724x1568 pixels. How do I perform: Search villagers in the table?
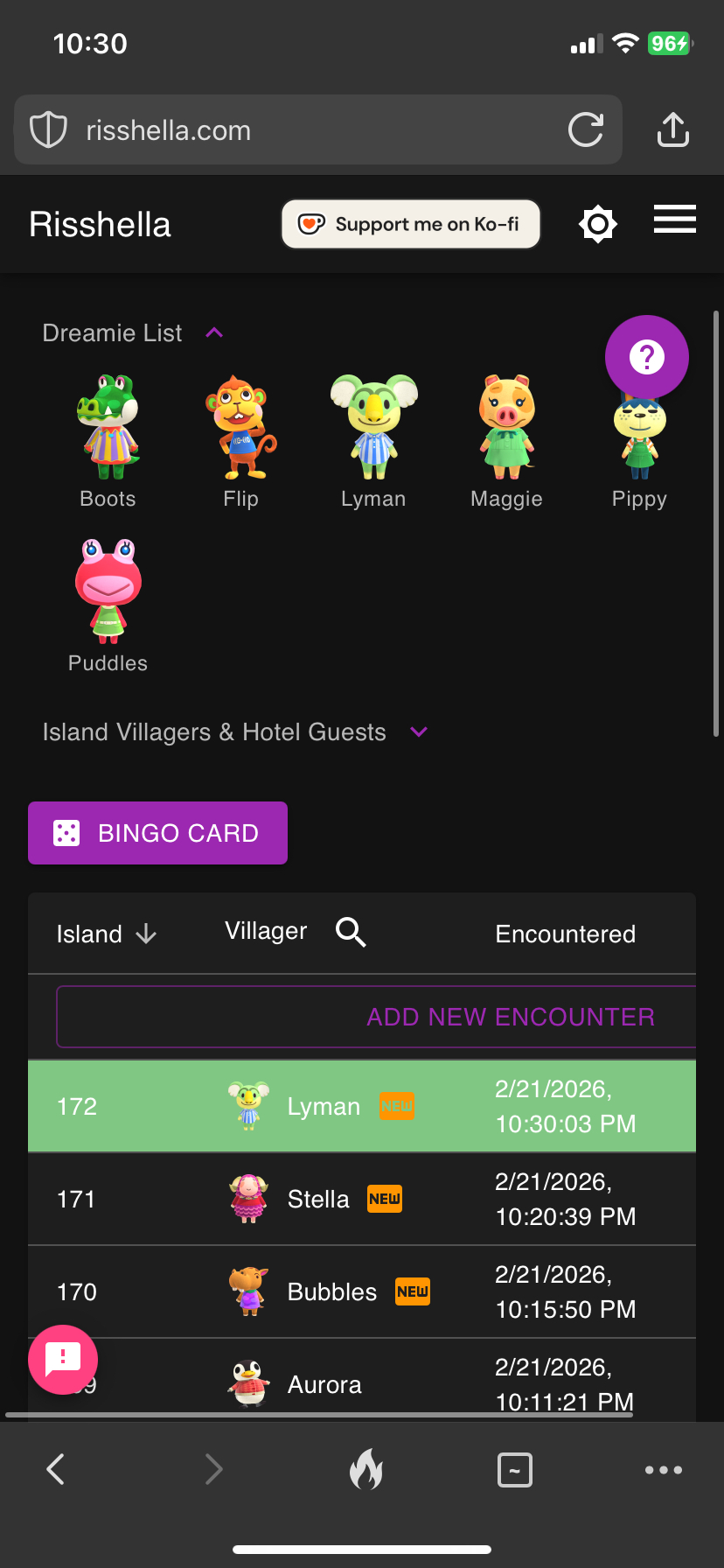pyautogui.click(x=351, y=933)
